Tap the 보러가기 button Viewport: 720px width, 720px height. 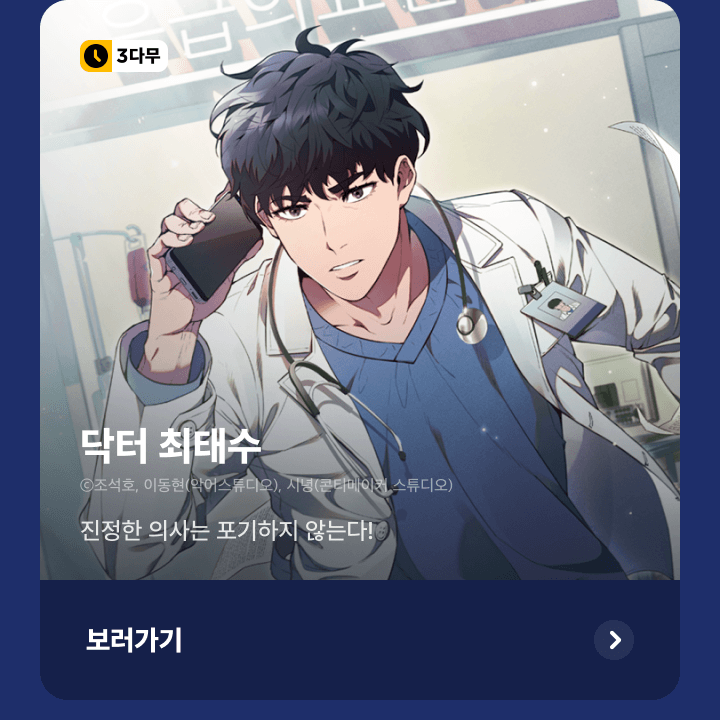point(134,640)
